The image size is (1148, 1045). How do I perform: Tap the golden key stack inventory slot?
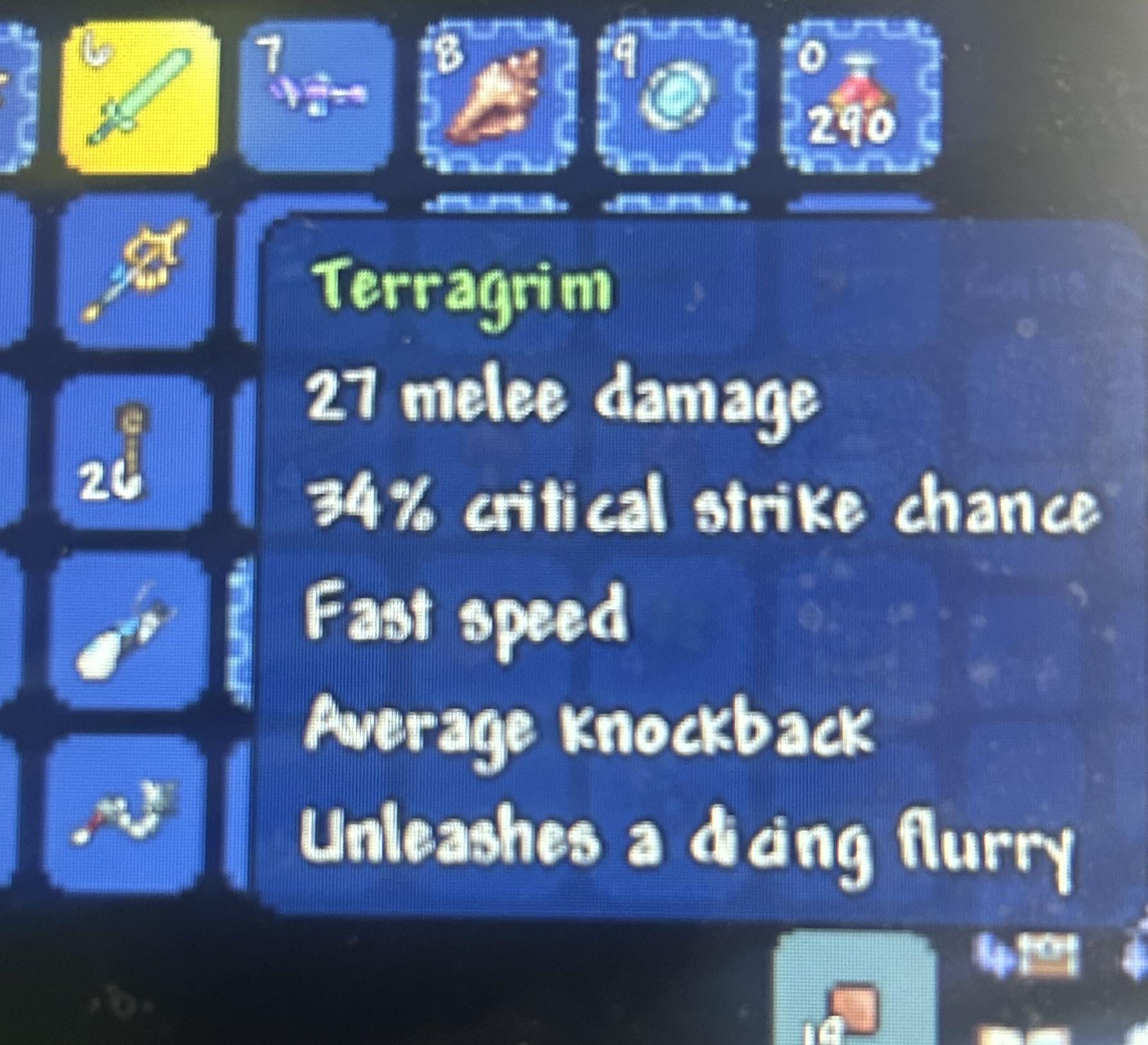coord(132,453)
